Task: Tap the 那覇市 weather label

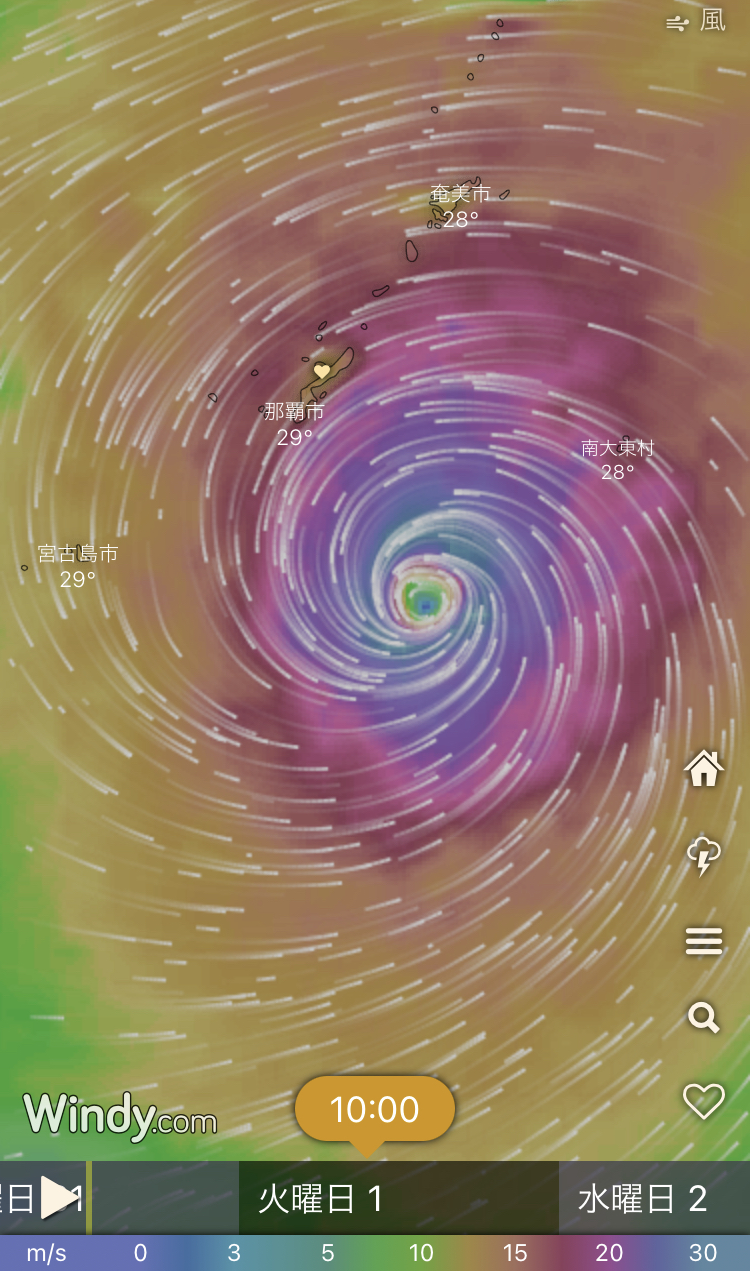Action: click(x=294, y=423)
